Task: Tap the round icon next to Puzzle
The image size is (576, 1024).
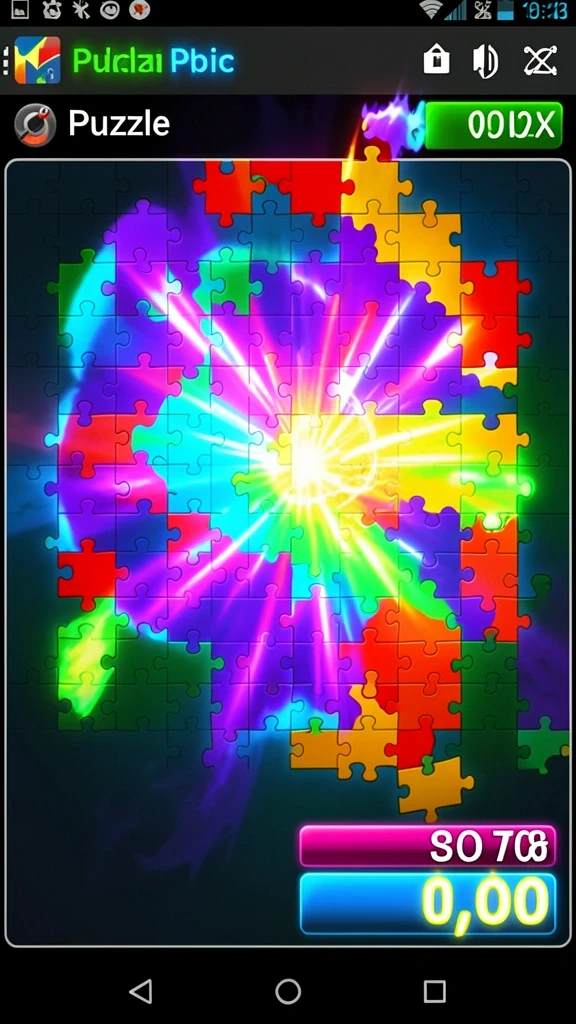Action: click(x=35, y=125)
